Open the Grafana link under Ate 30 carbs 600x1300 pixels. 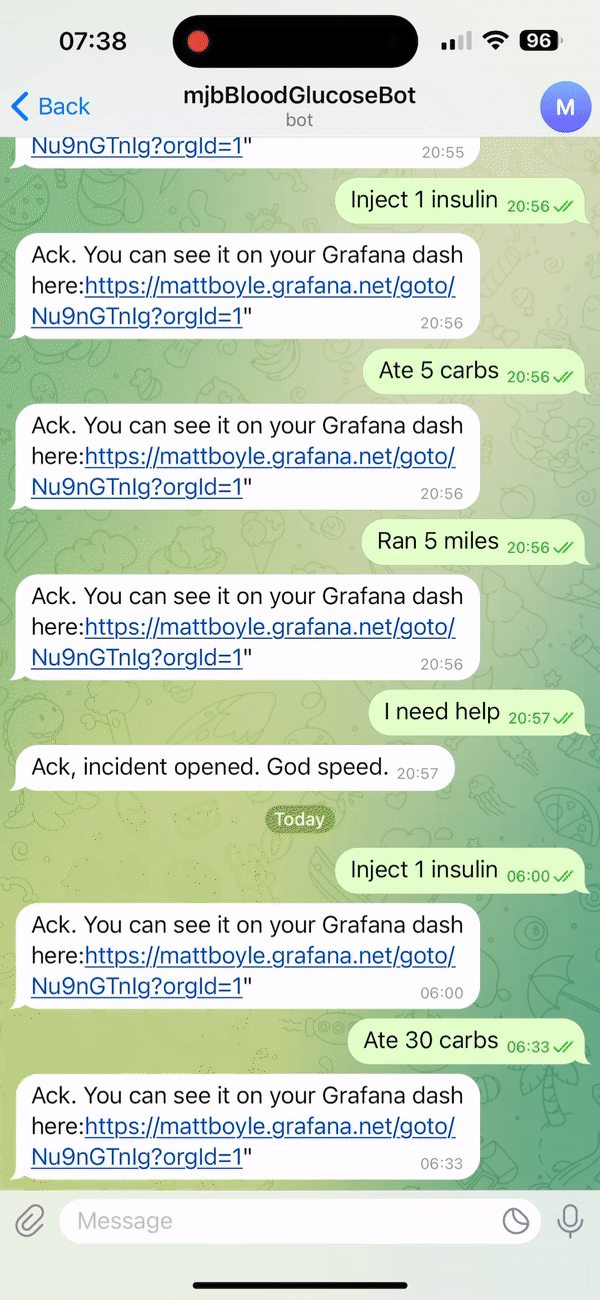243,1142
